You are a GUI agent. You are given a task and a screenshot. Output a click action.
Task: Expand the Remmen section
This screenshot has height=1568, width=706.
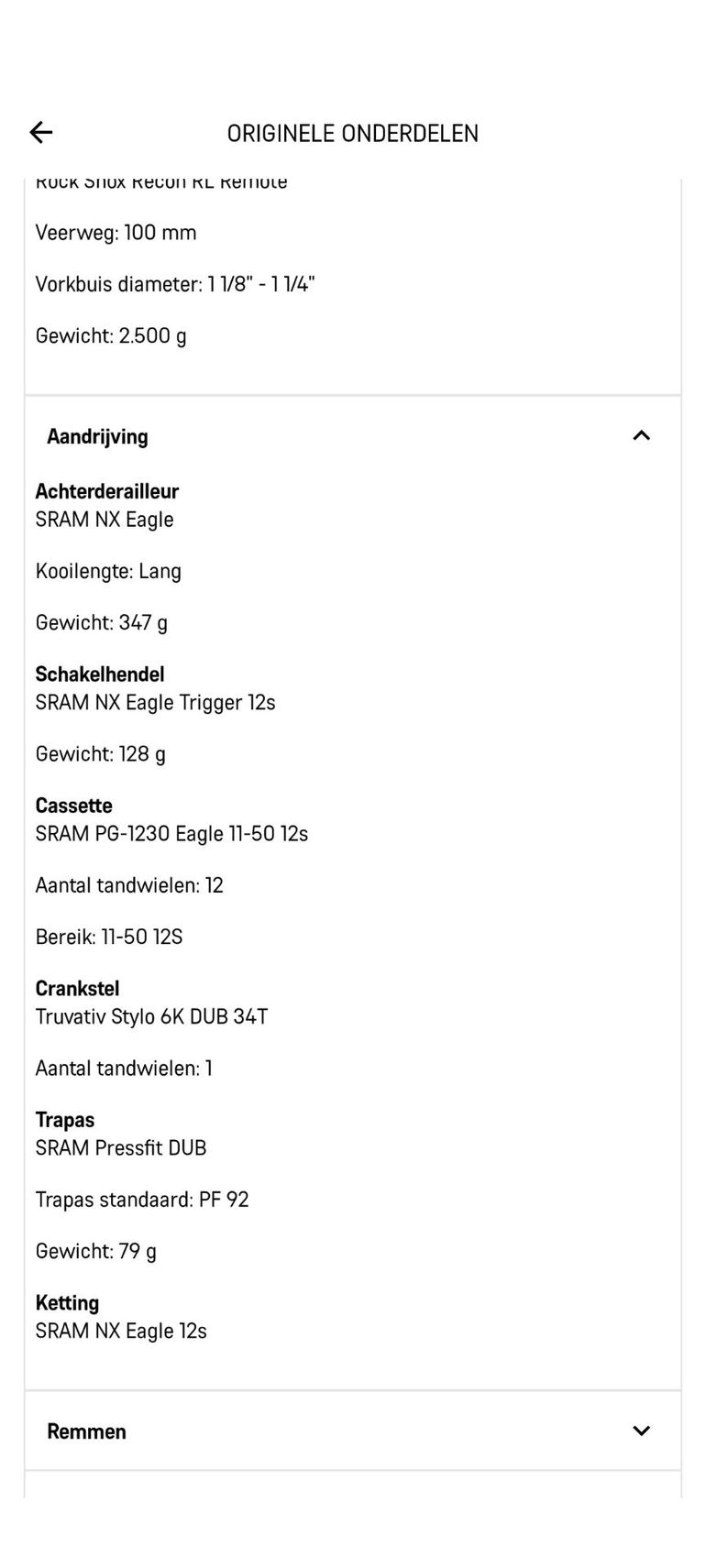(353, 1431)
